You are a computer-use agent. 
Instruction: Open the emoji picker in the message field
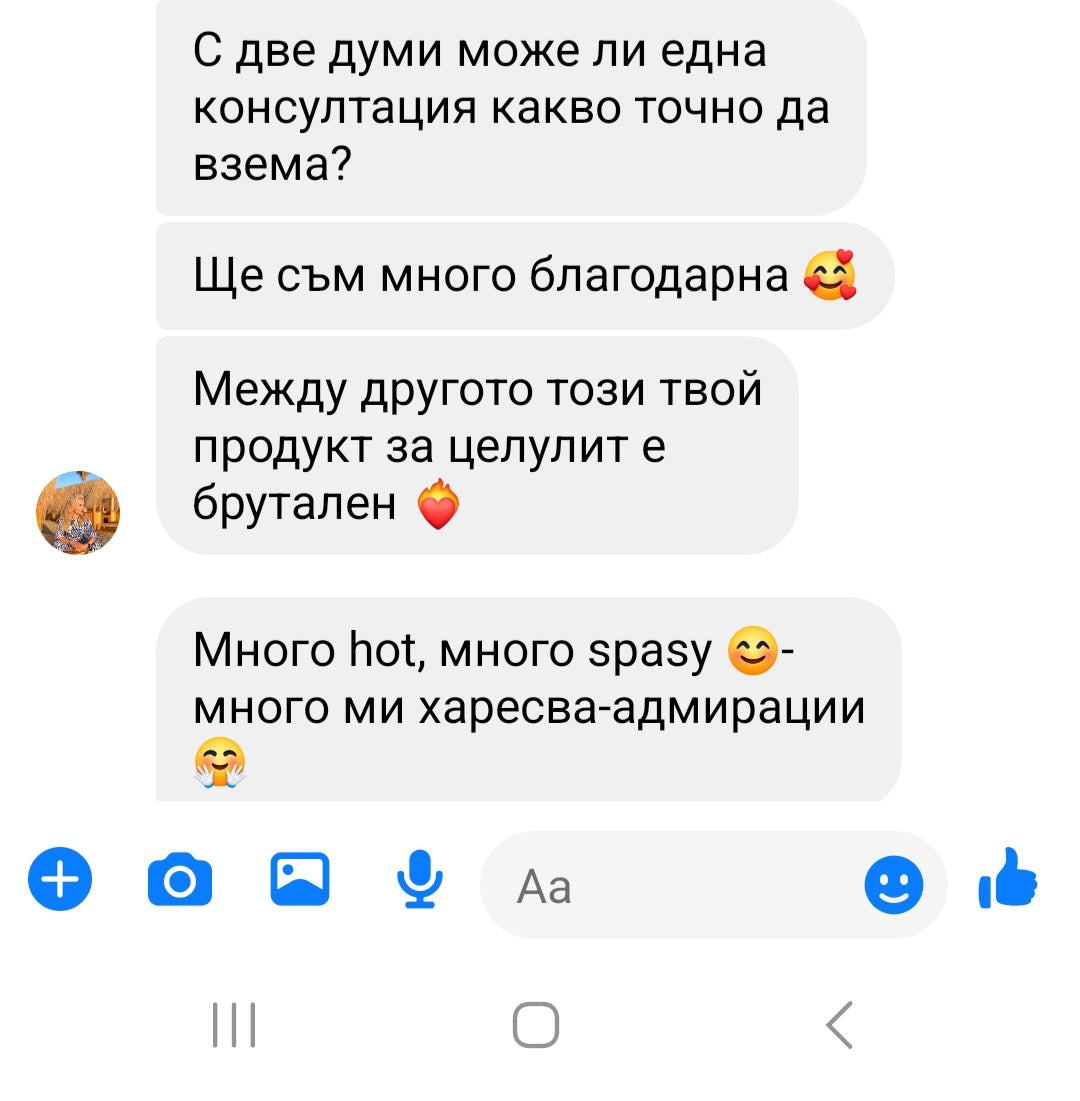(x=894, y=885)
